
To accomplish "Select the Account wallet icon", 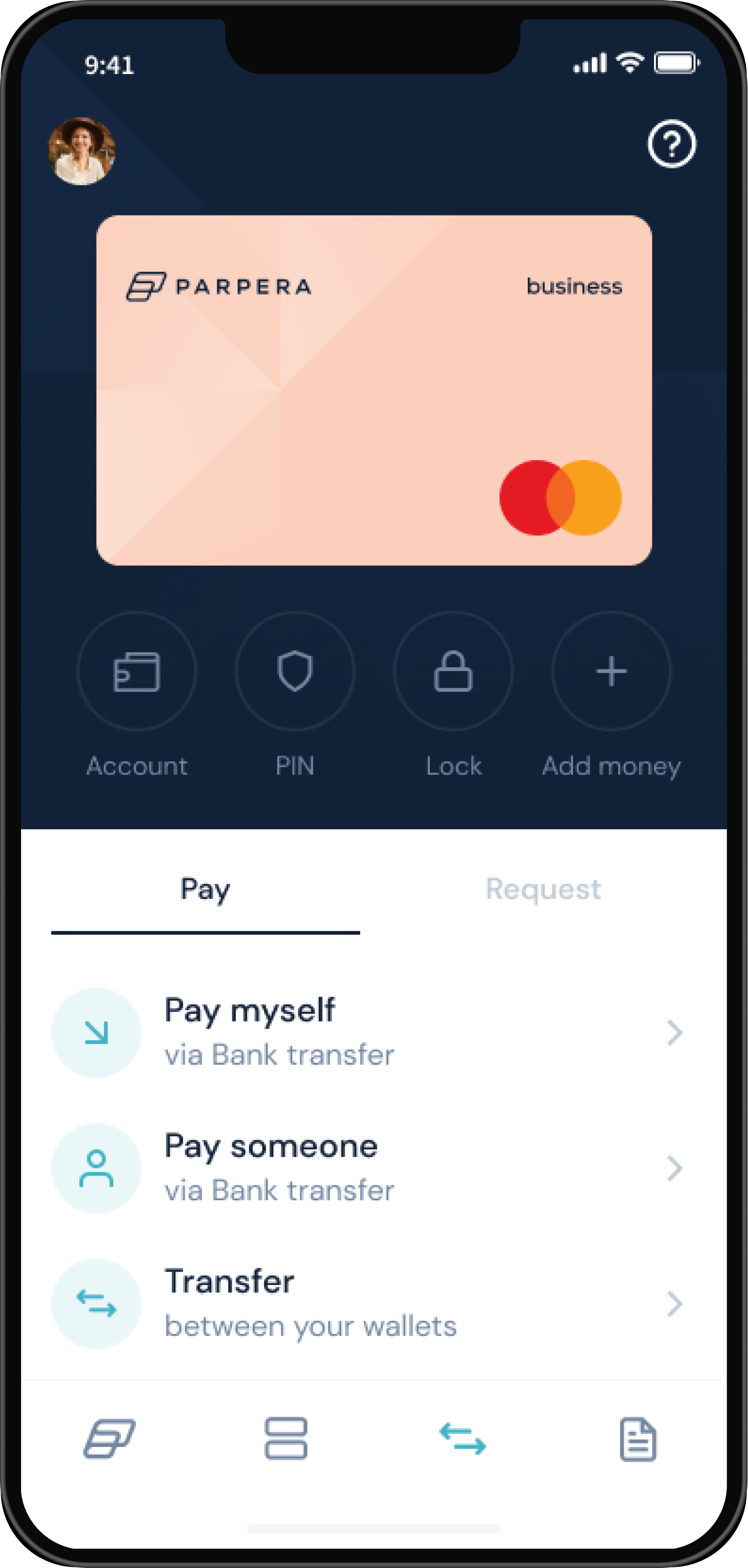I will click(136, 671).
